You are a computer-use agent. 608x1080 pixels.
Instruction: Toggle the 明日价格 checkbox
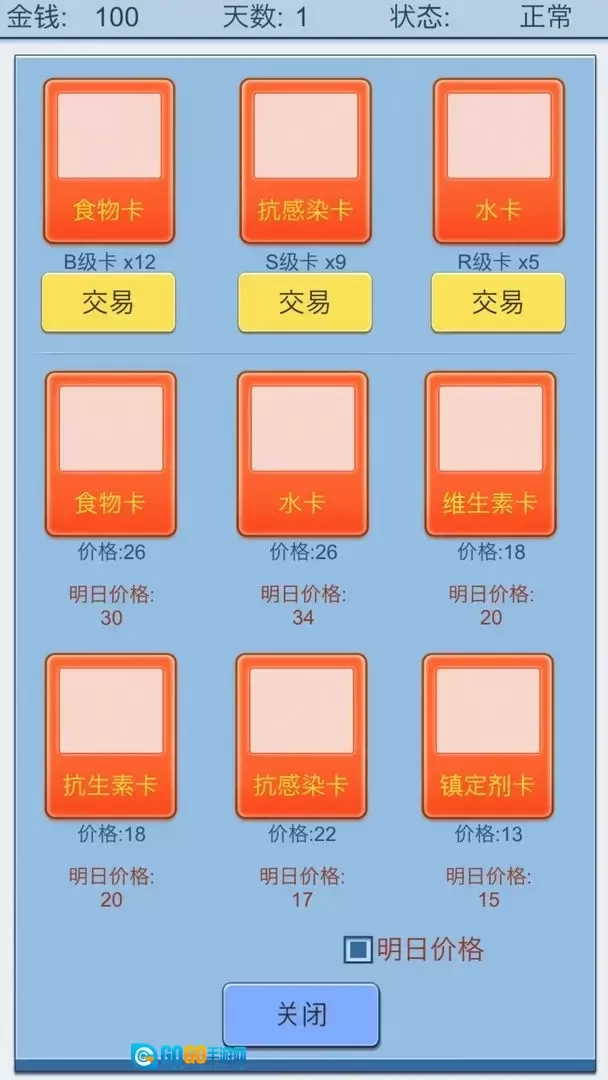(x=357, y=950)
